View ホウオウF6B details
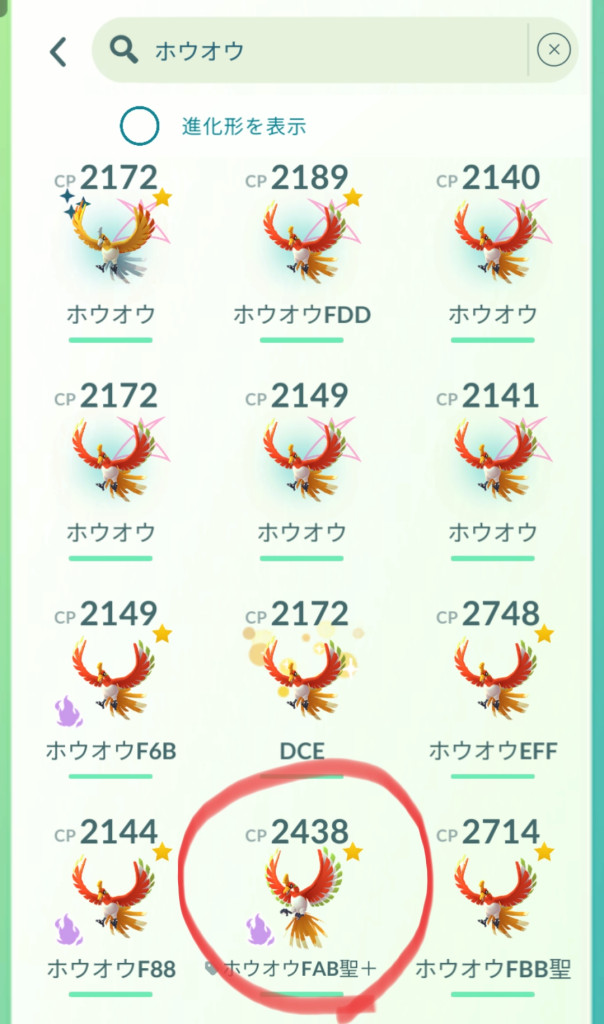Viewport: 604px width, 1024px height. pyautogui.click(x=111, y=677)
